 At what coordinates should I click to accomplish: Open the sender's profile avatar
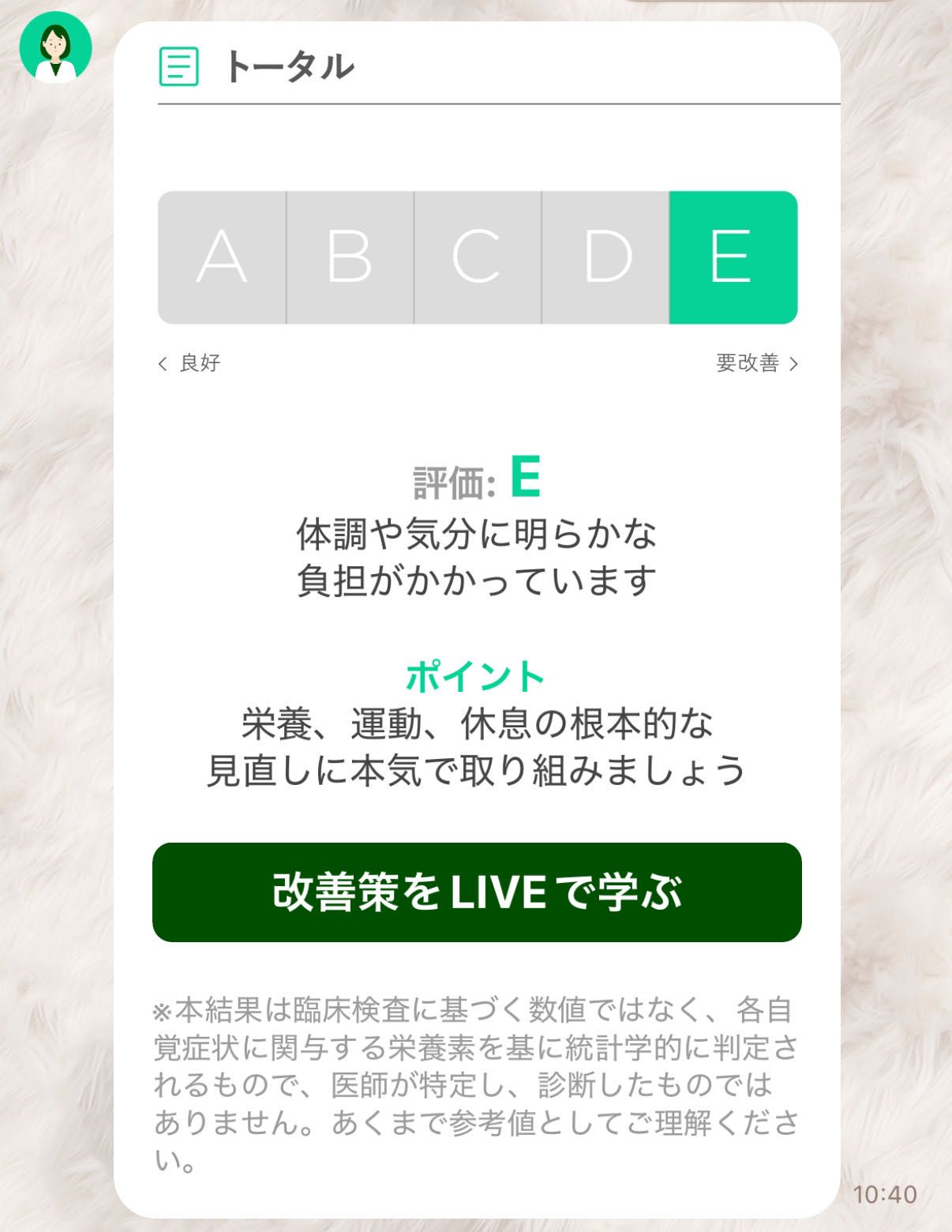pyautogui.click(x=55, y=47)
